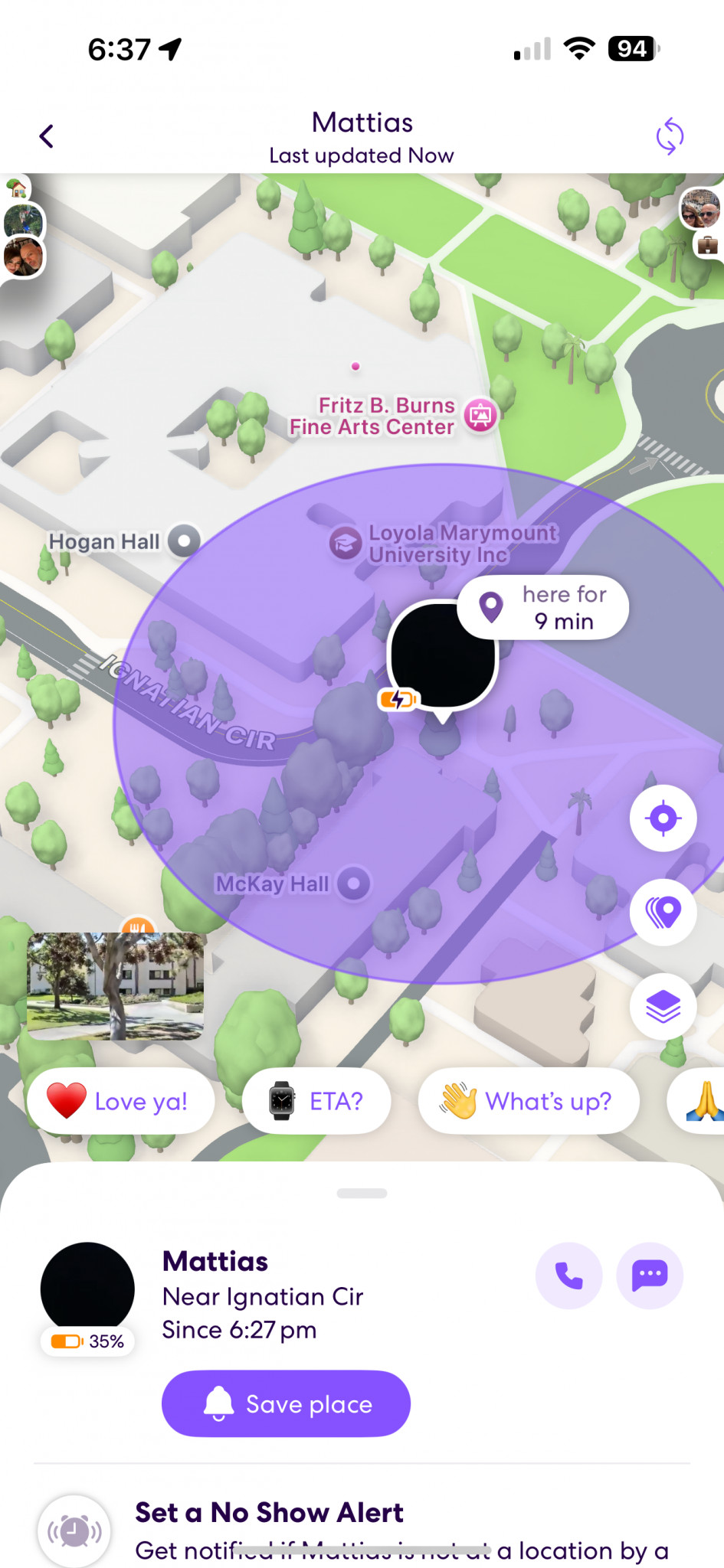Tap the bottom sheet drag handle
The image size is (724, 1568).
coord(362,1193)
